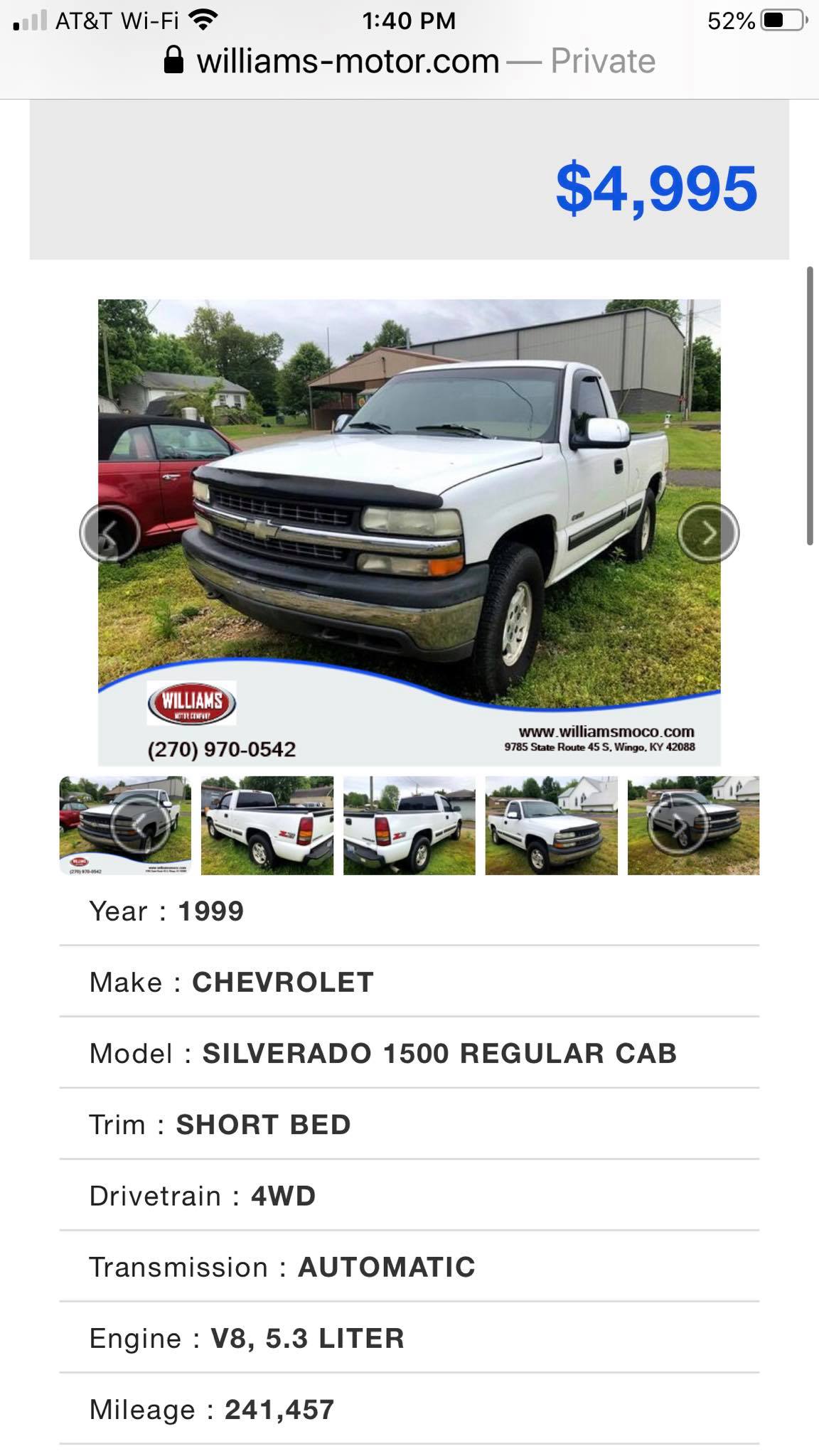Open the main truck photo
Screen dimensions: 819x1456
[x=409, y=532]
